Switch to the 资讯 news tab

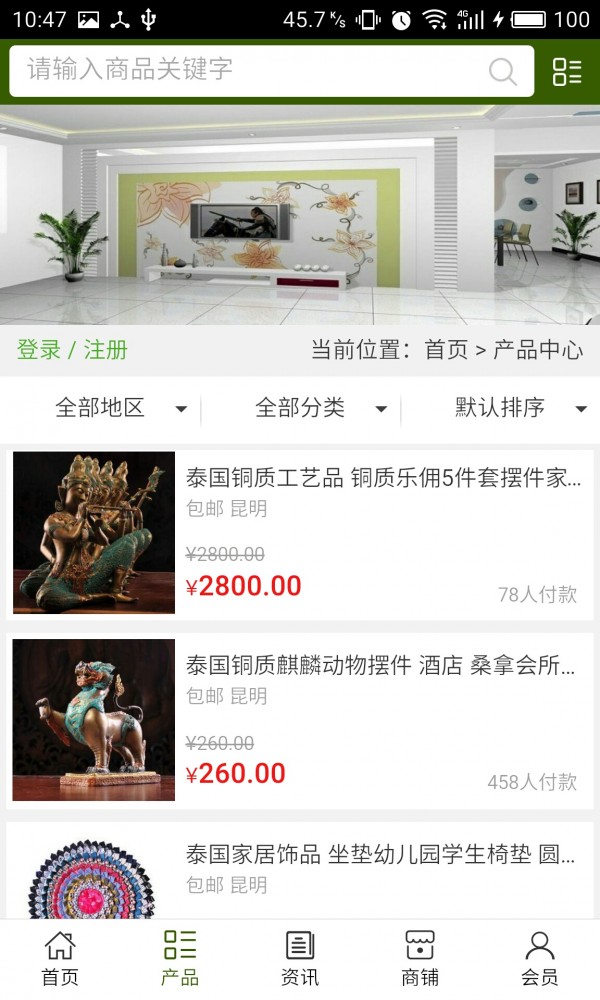[300, 958]
